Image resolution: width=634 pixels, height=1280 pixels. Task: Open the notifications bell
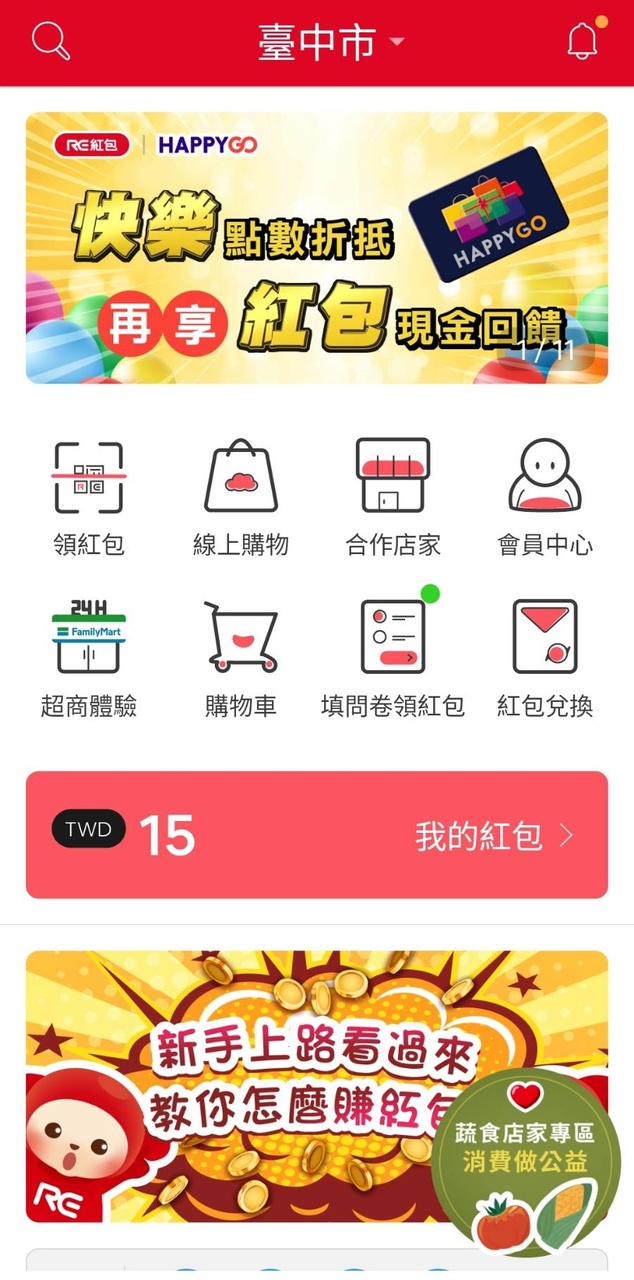[x=583, y=41]
